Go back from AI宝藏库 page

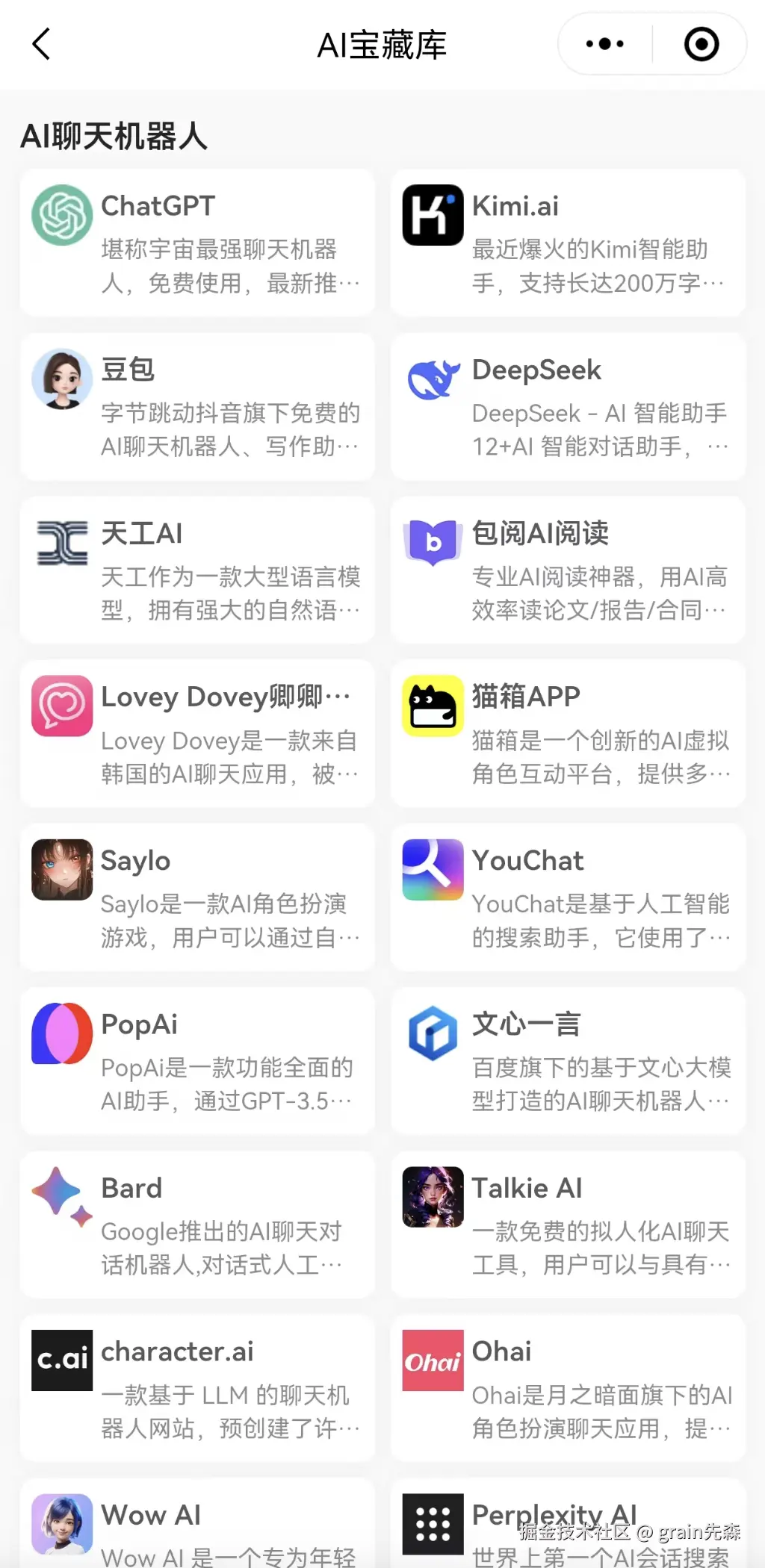42,44
